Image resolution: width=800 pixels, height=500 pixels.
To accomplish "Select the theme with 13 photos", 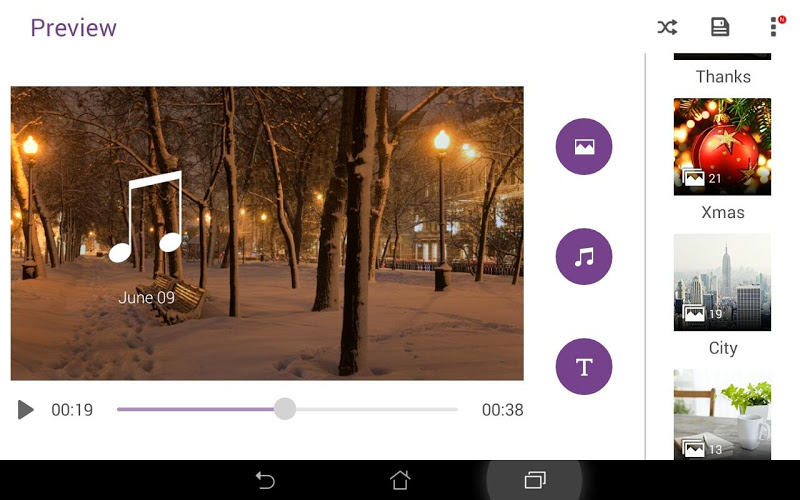I will coord(722,414).
